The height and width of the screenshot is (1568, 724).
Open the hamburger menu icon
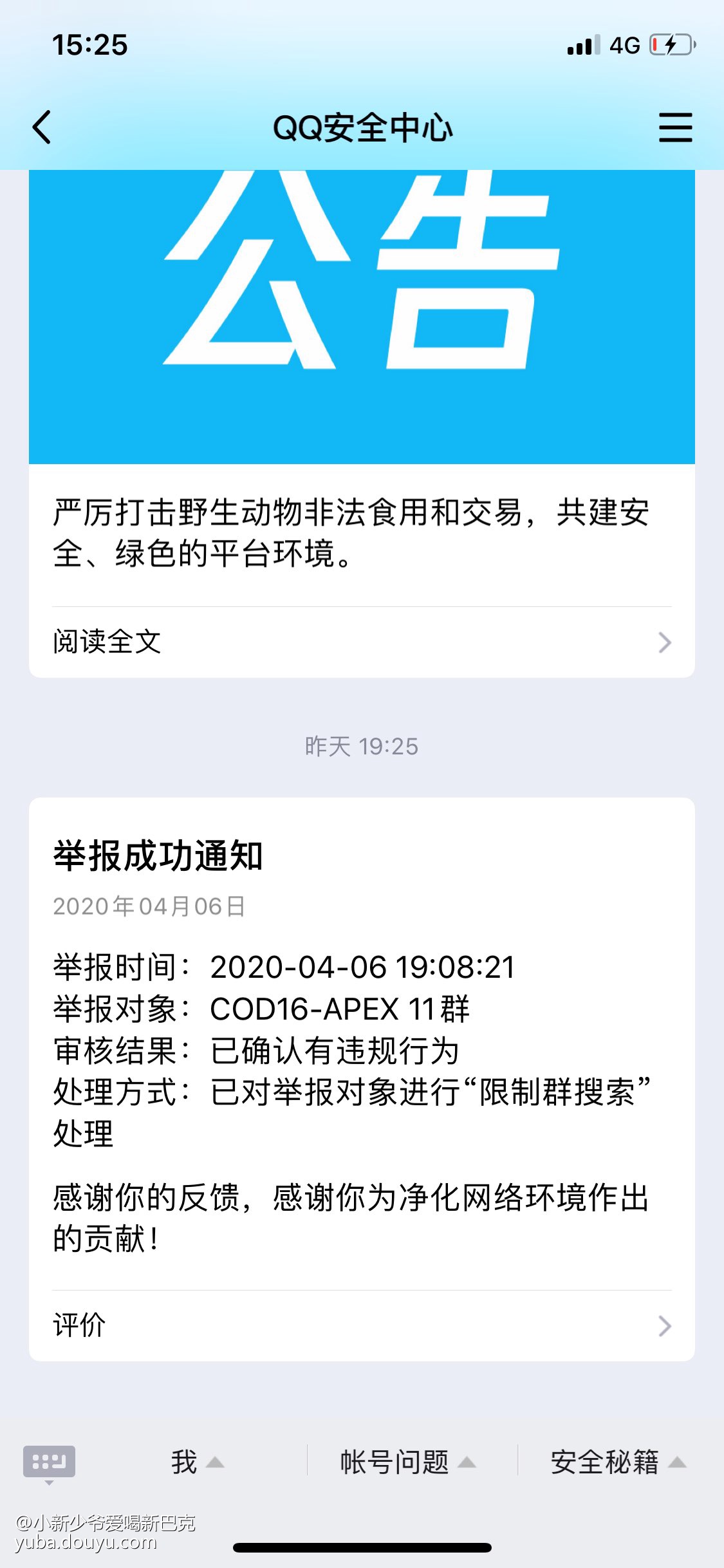pos(675,127)
